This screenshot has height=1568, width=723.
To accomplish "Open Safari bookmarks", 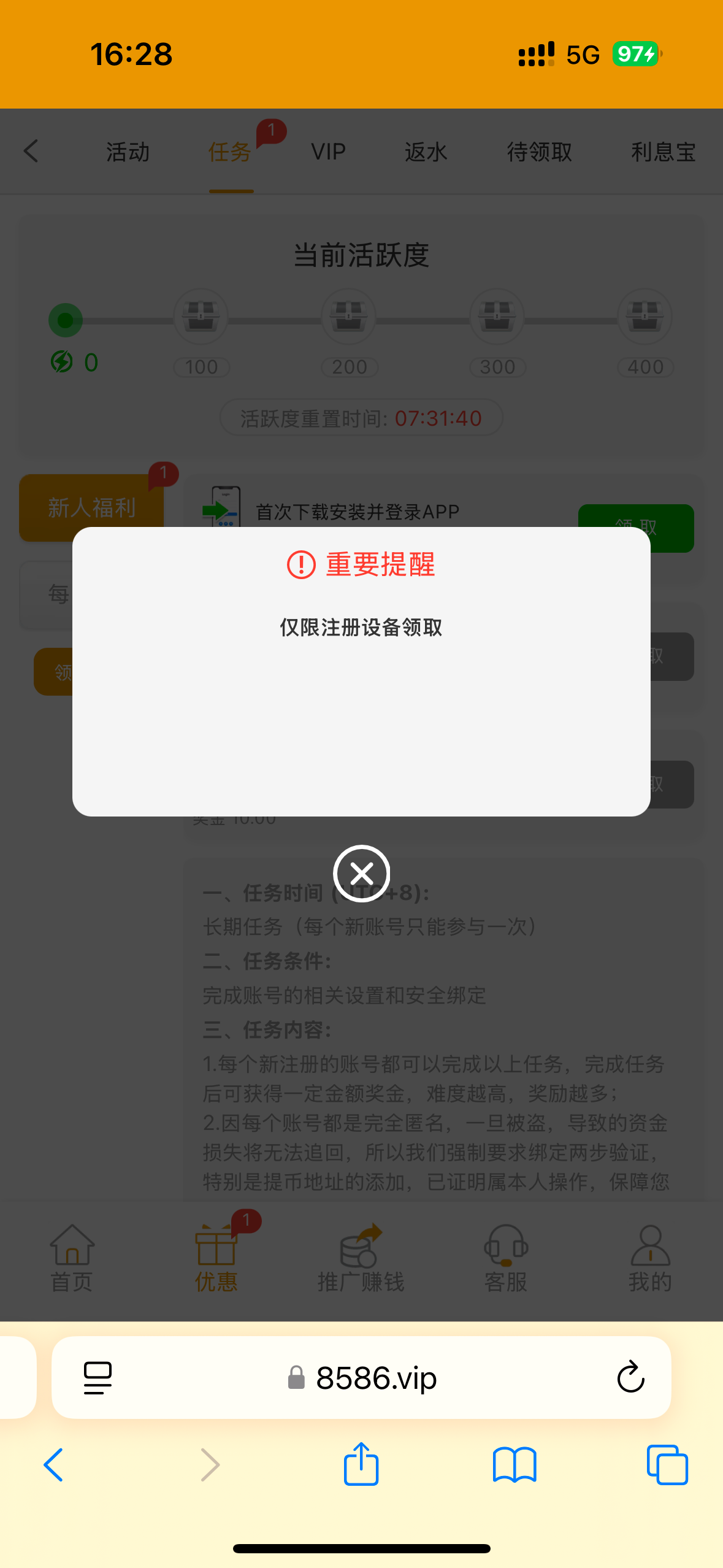I will (x=515, y=1465).
